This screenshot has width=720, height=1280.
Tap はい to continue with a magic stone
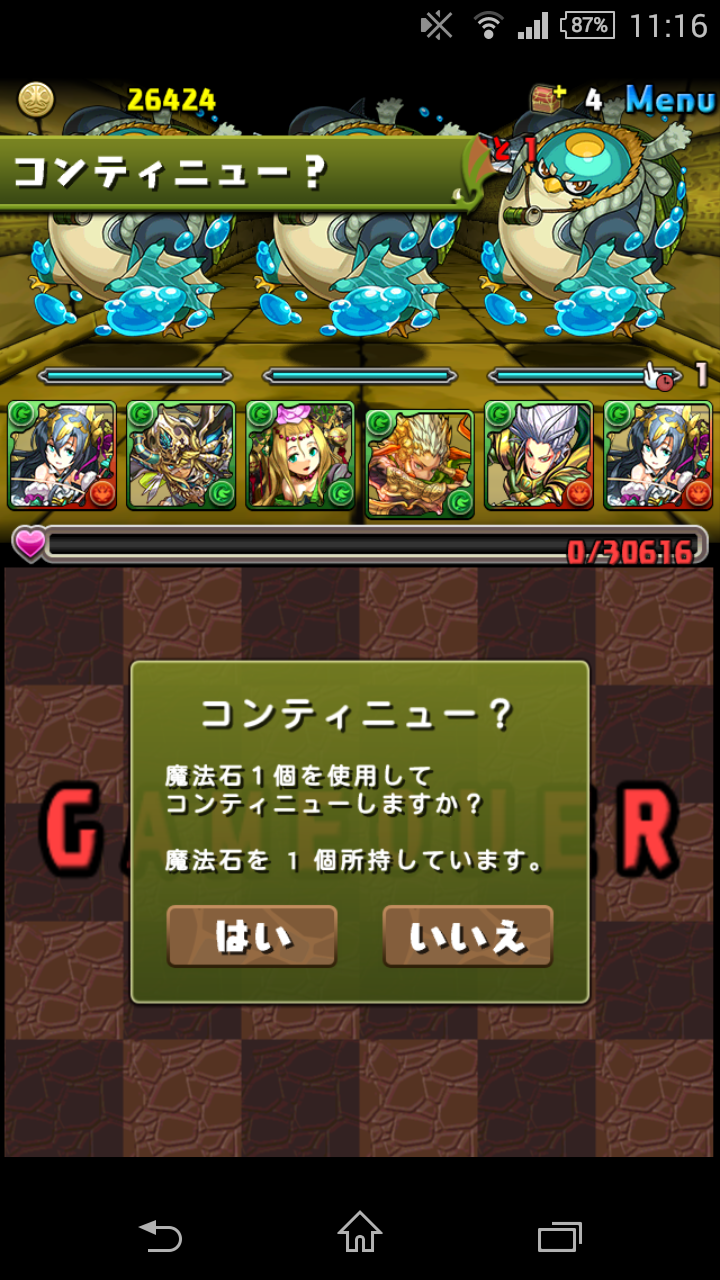pos(252,936)
